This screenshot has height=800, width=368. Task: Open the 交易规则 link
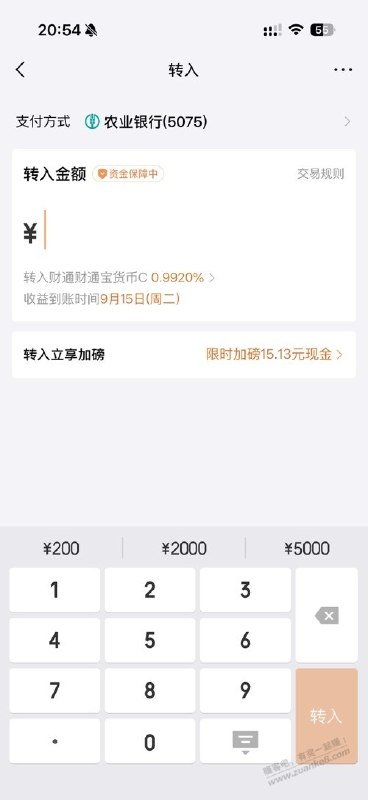[321, 174]
